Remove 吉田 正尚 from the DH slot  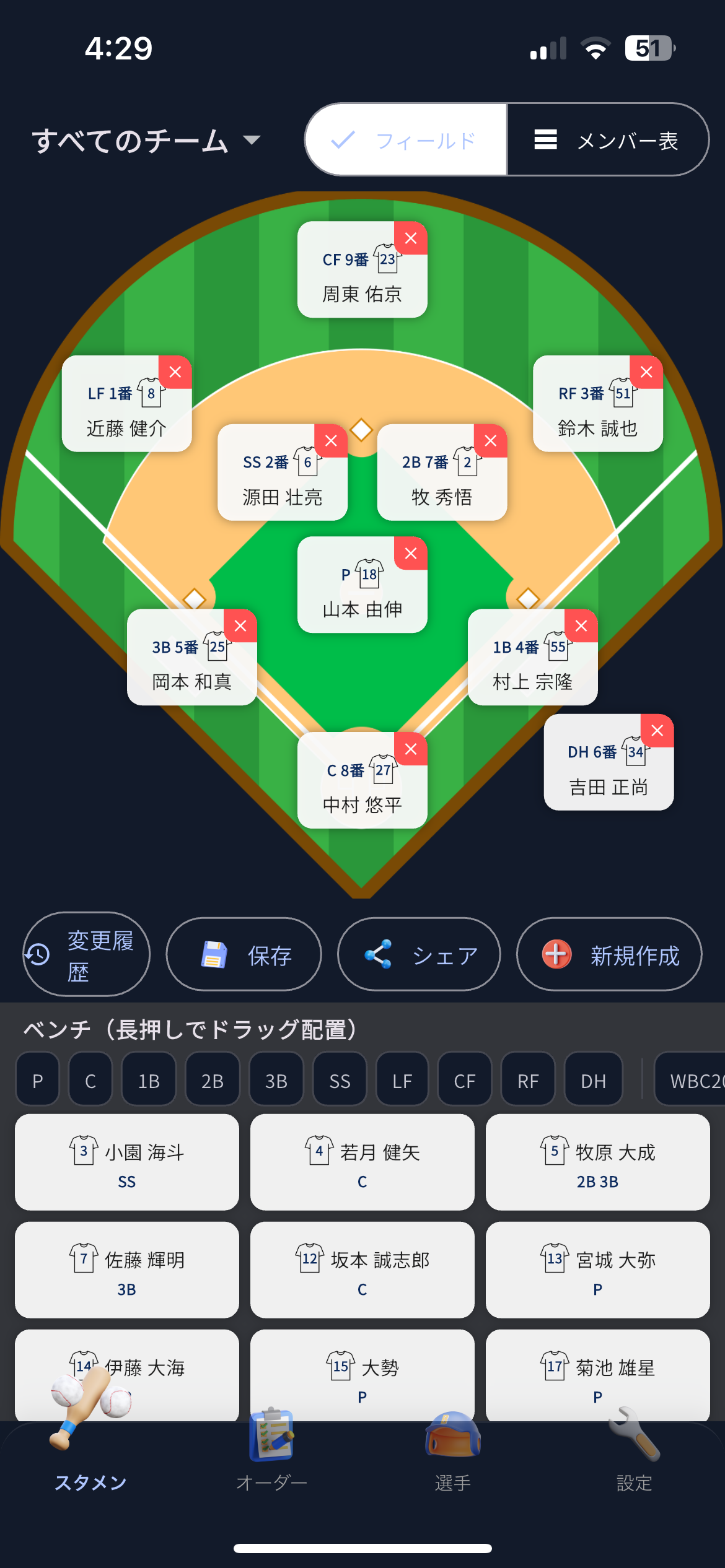(658, 731)
